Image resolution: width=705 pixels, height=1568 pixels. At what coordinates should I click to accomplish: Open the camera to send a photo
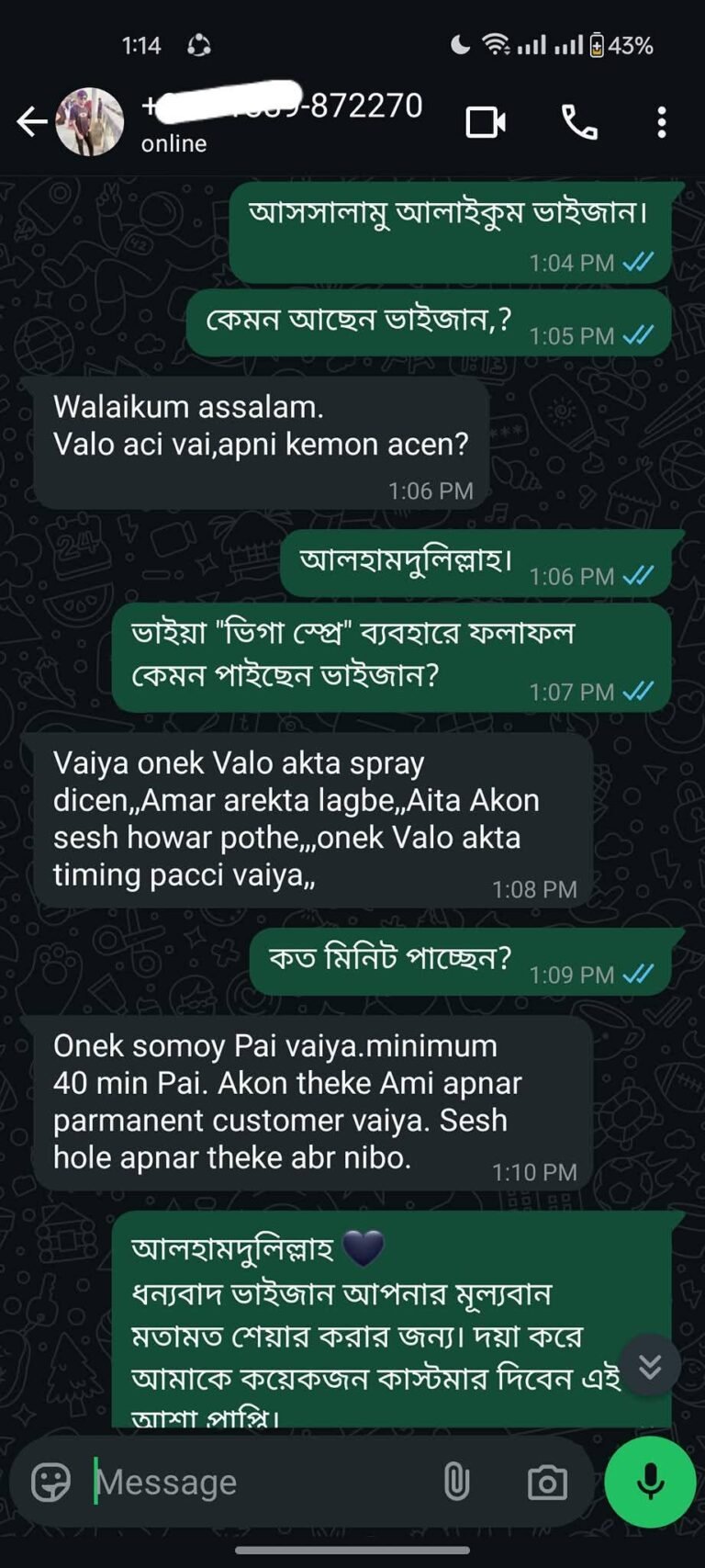coord(547,1482)
